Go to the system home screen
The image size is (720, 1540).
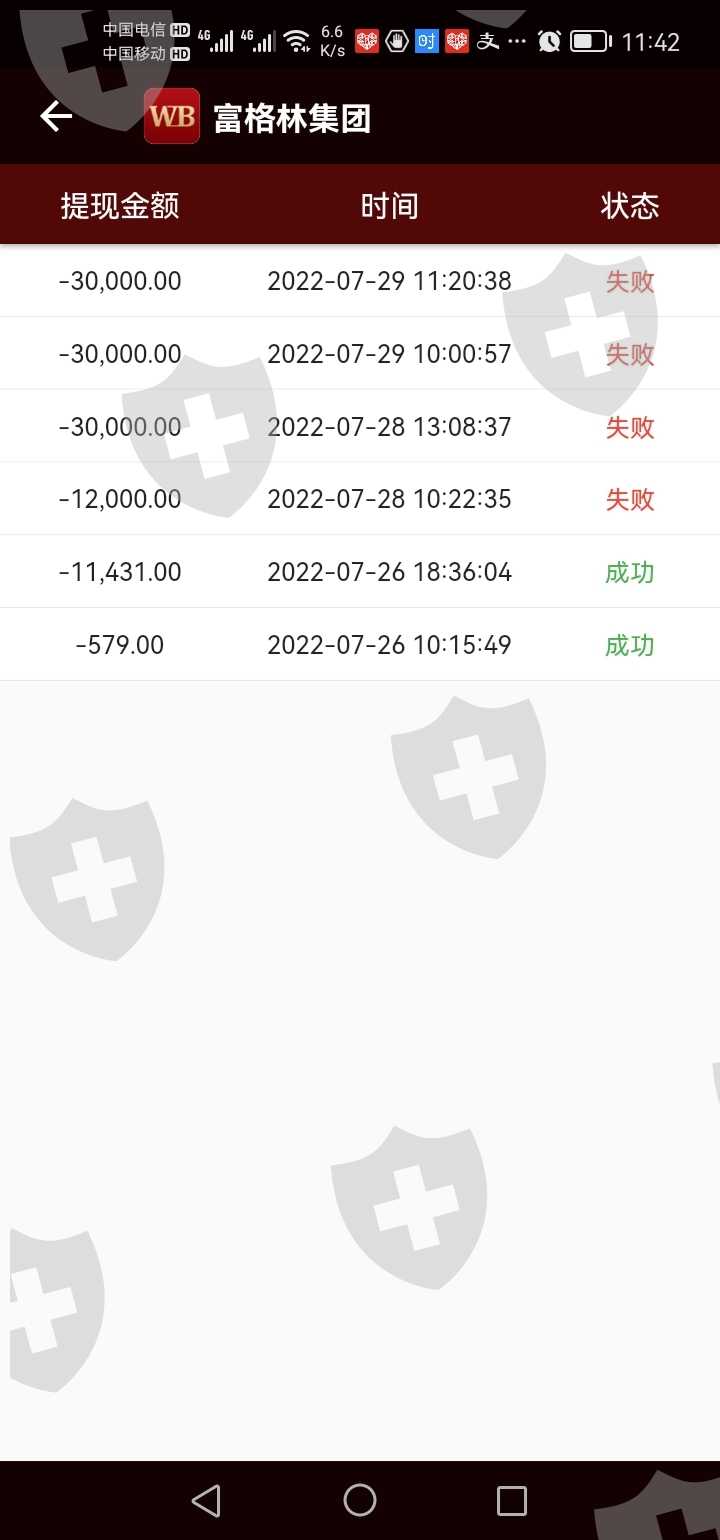click(x=360, y=1500)
